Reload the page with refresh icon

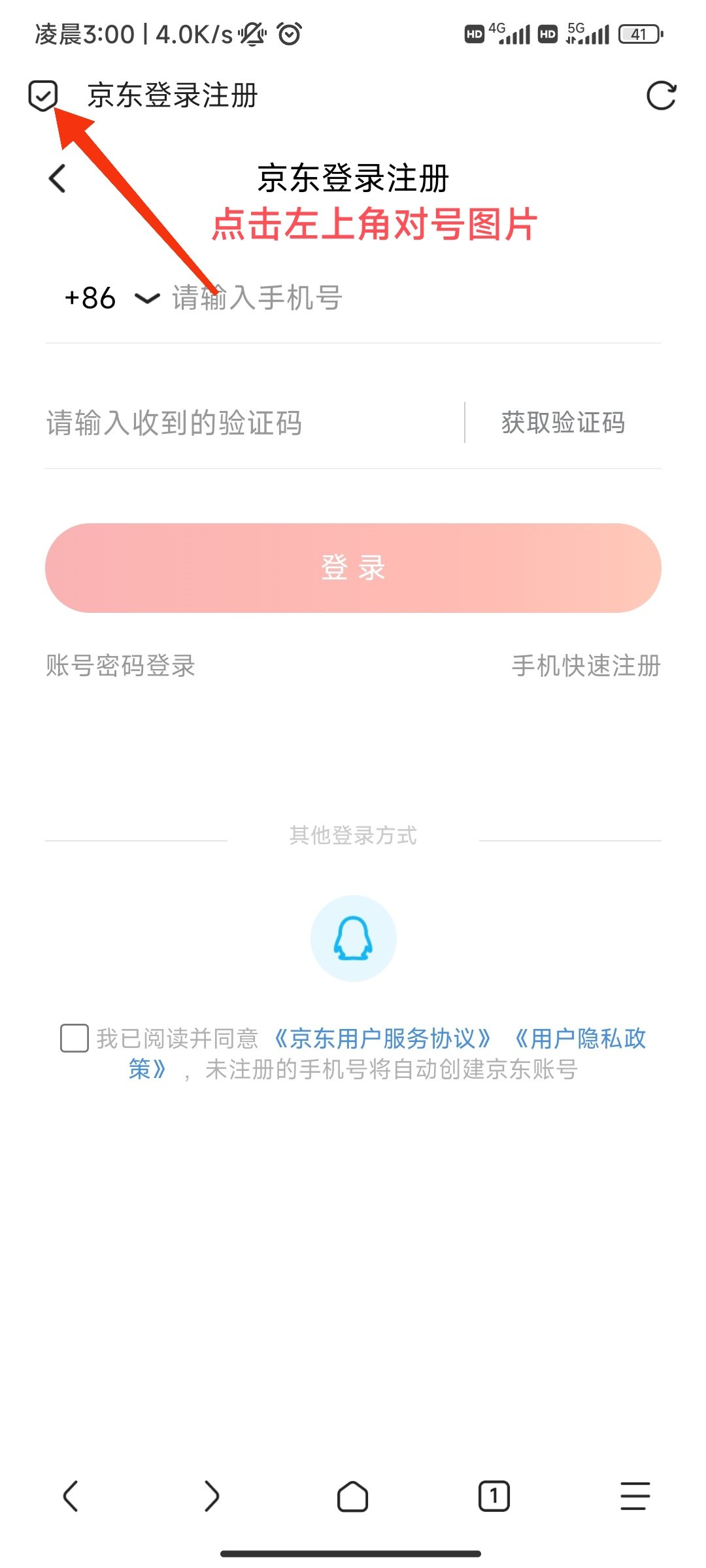(661, 96)
